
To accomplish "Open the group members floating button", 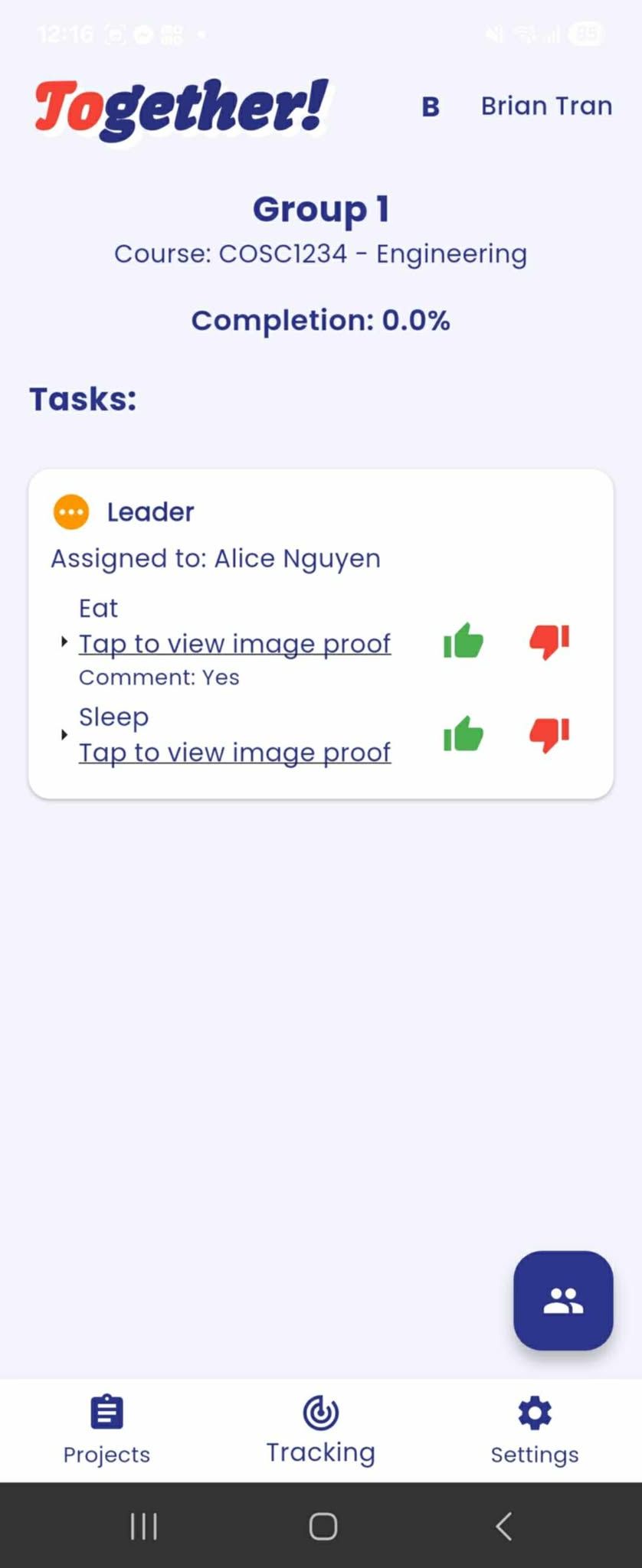I will 563,1300.
